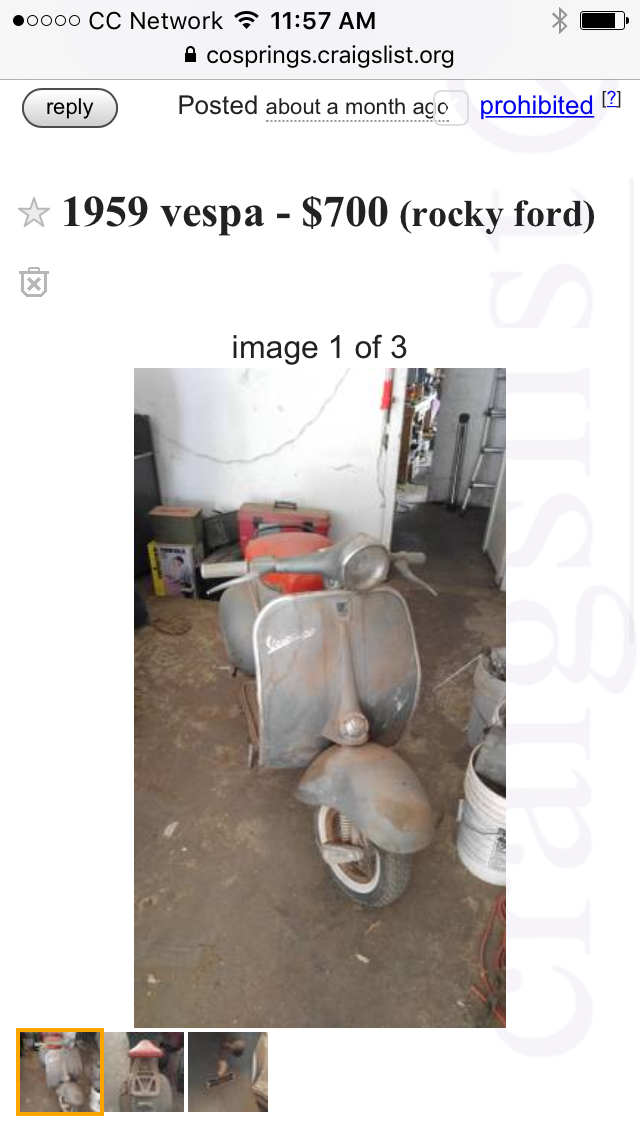Tap the cosprings.craigslist.org address bar

(320, 56)
